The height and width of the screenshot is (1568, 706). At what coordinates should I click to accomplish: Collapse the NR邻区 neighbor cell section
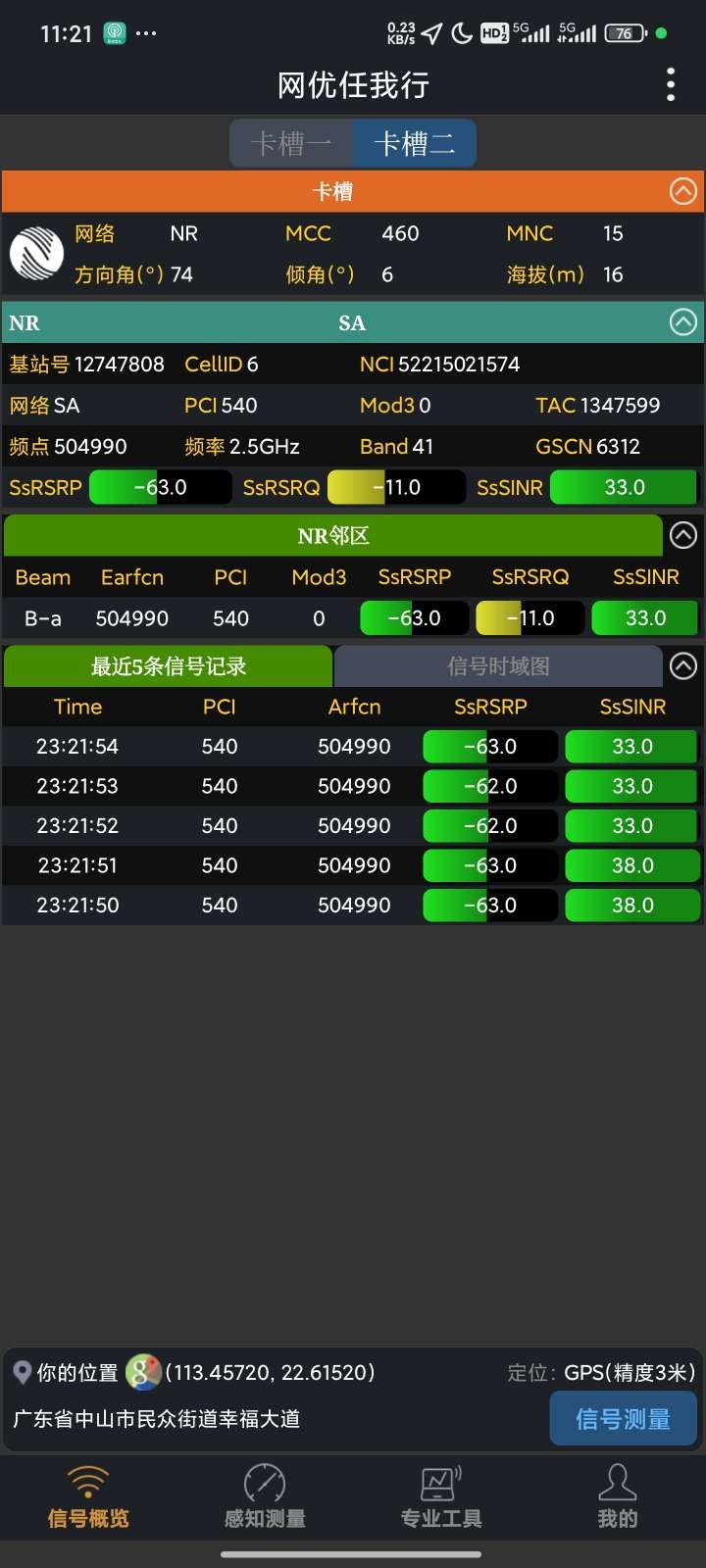click(682, 535)
